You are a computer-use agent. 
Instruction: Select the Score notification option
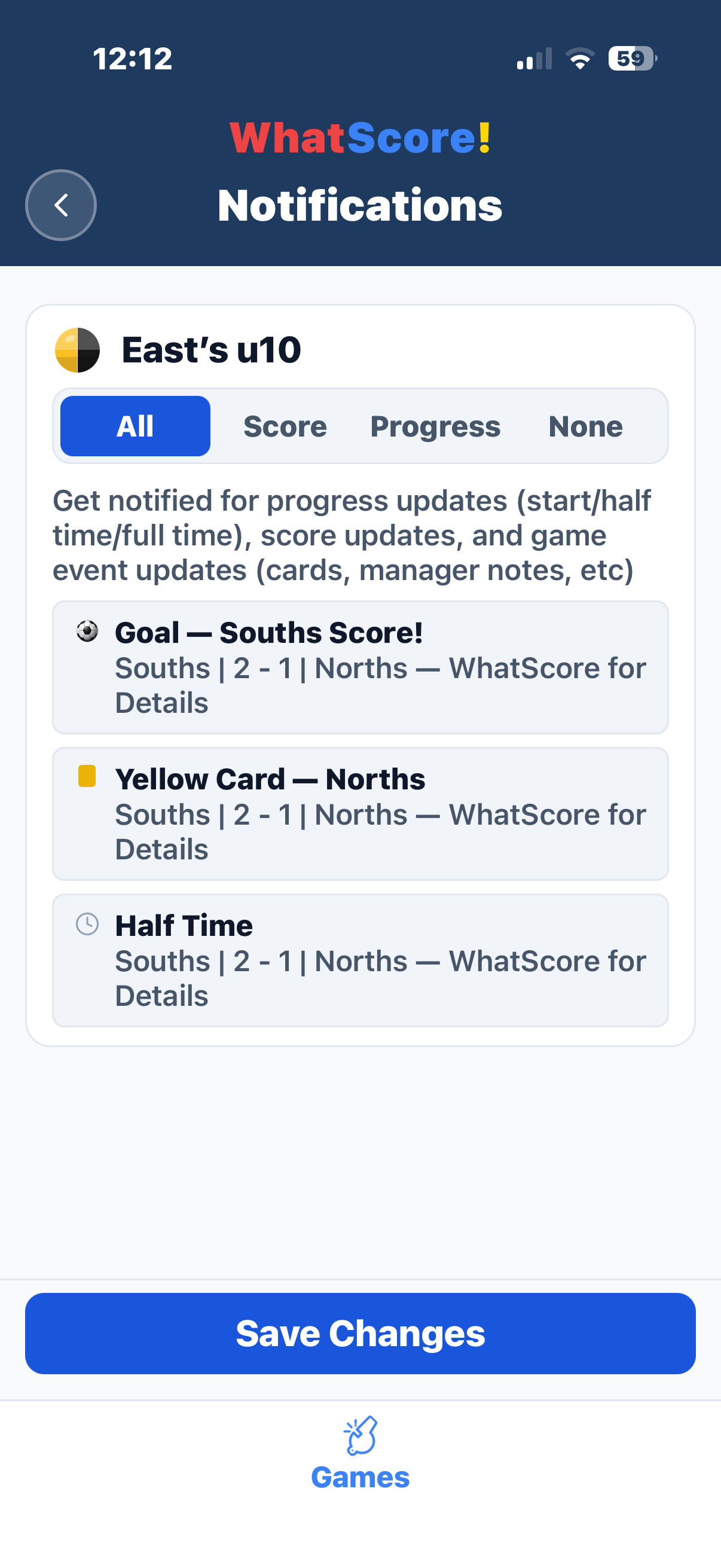click(285, 426)
